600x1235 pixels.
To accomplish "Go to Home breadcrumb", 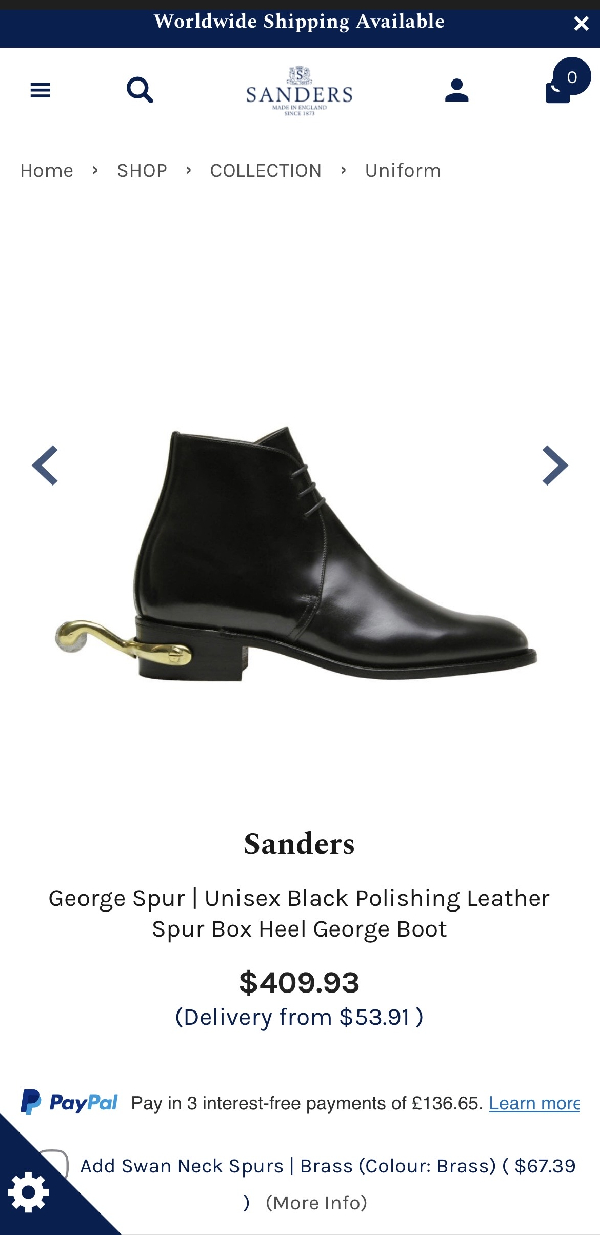I will (x=47, y=171).
